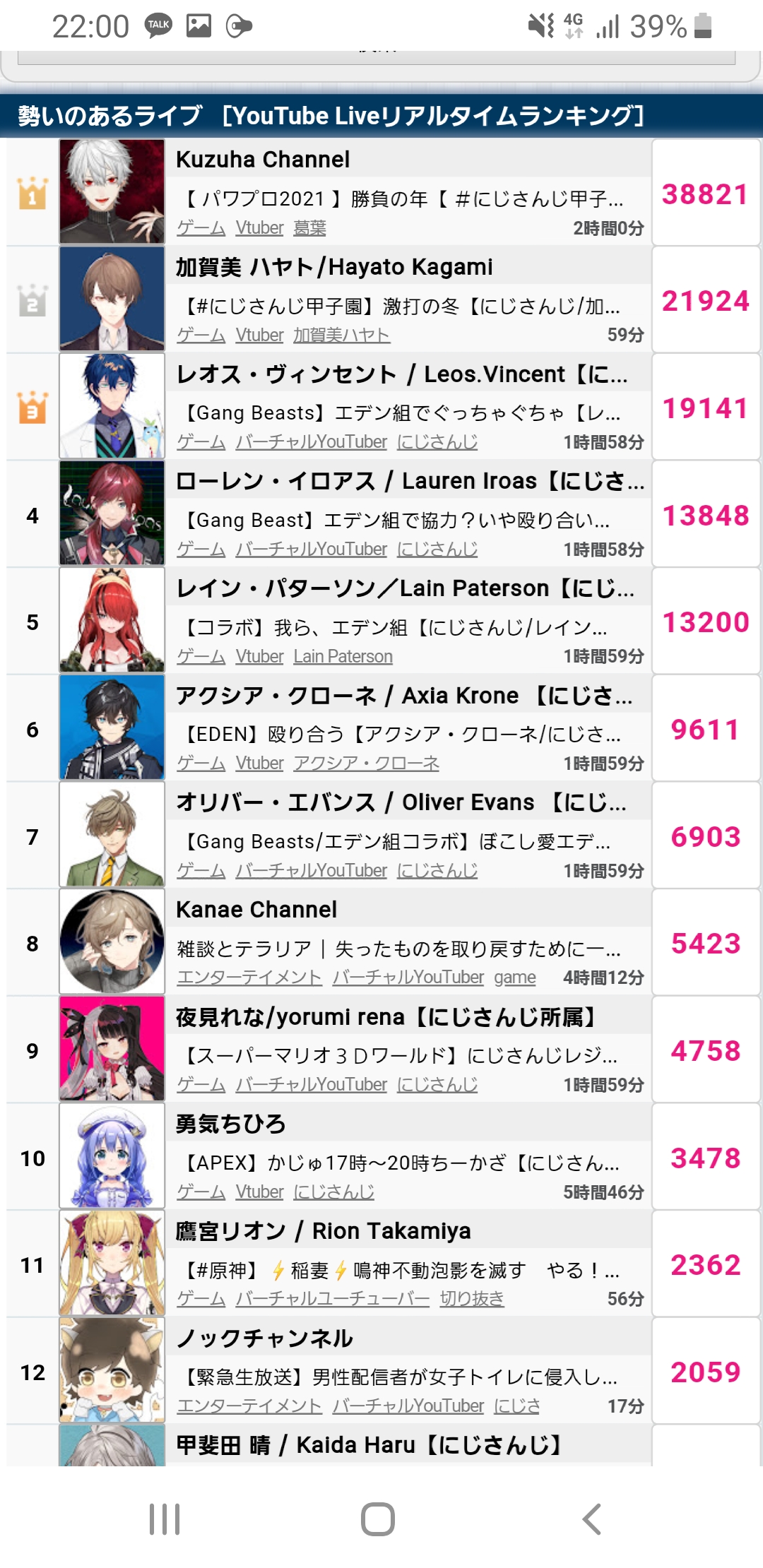Tap the Lain Paterson tag link
Viewport: 763px width, 1568px height.
(x=343, y=657)
